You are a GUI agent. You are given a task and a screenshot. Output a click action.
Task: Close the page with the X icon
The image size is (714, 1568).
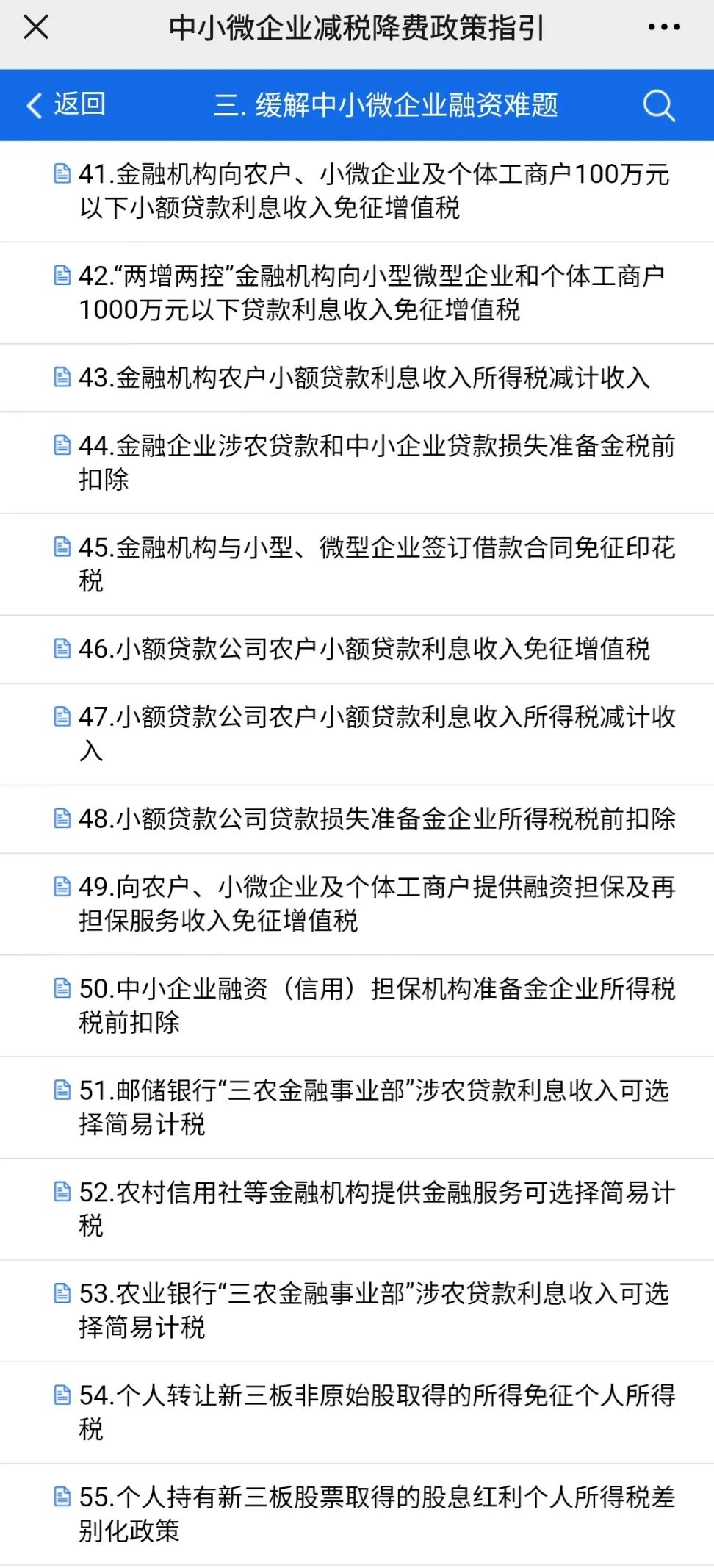click(x=36, y=28)
